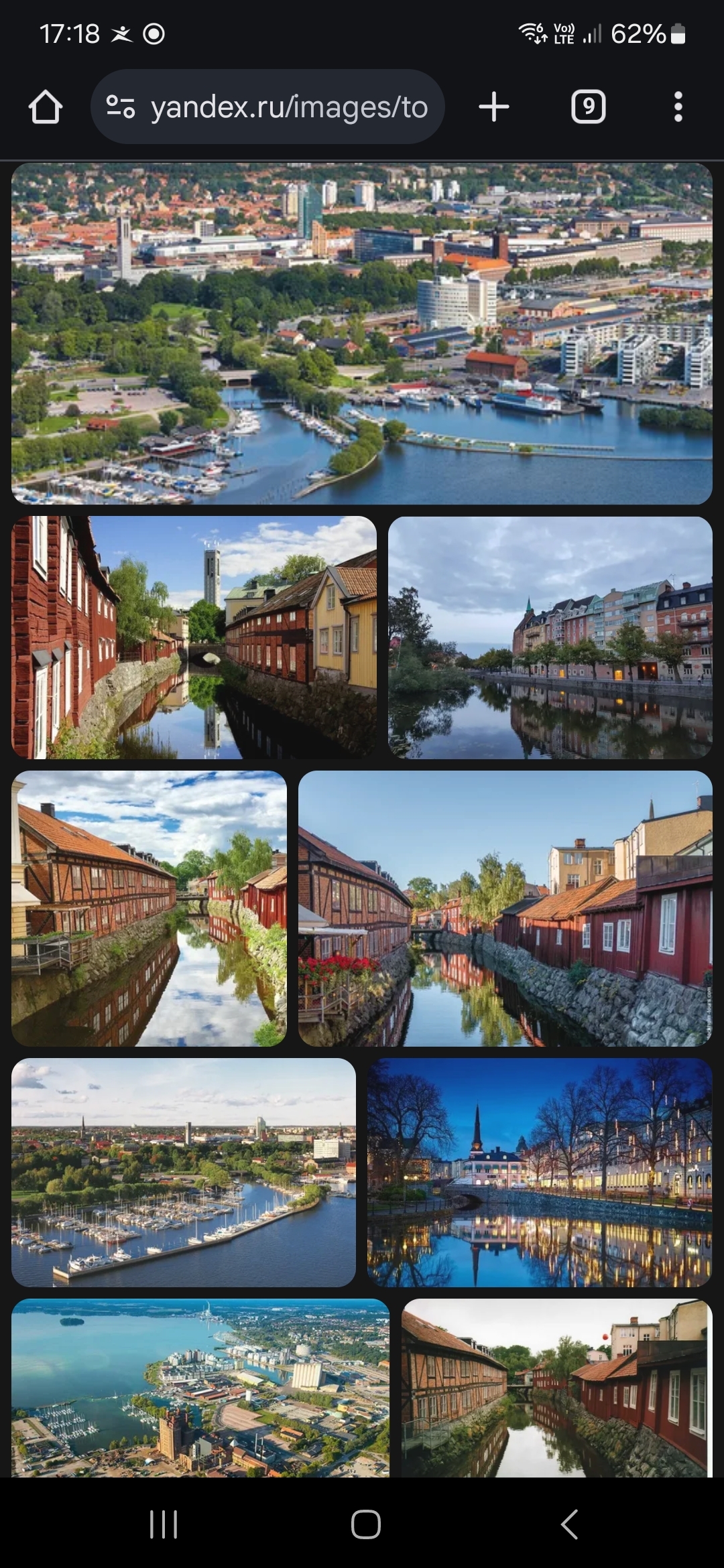The image size is (724, 1568).
Task: Show the open tabs switcher
Action: 588,107
